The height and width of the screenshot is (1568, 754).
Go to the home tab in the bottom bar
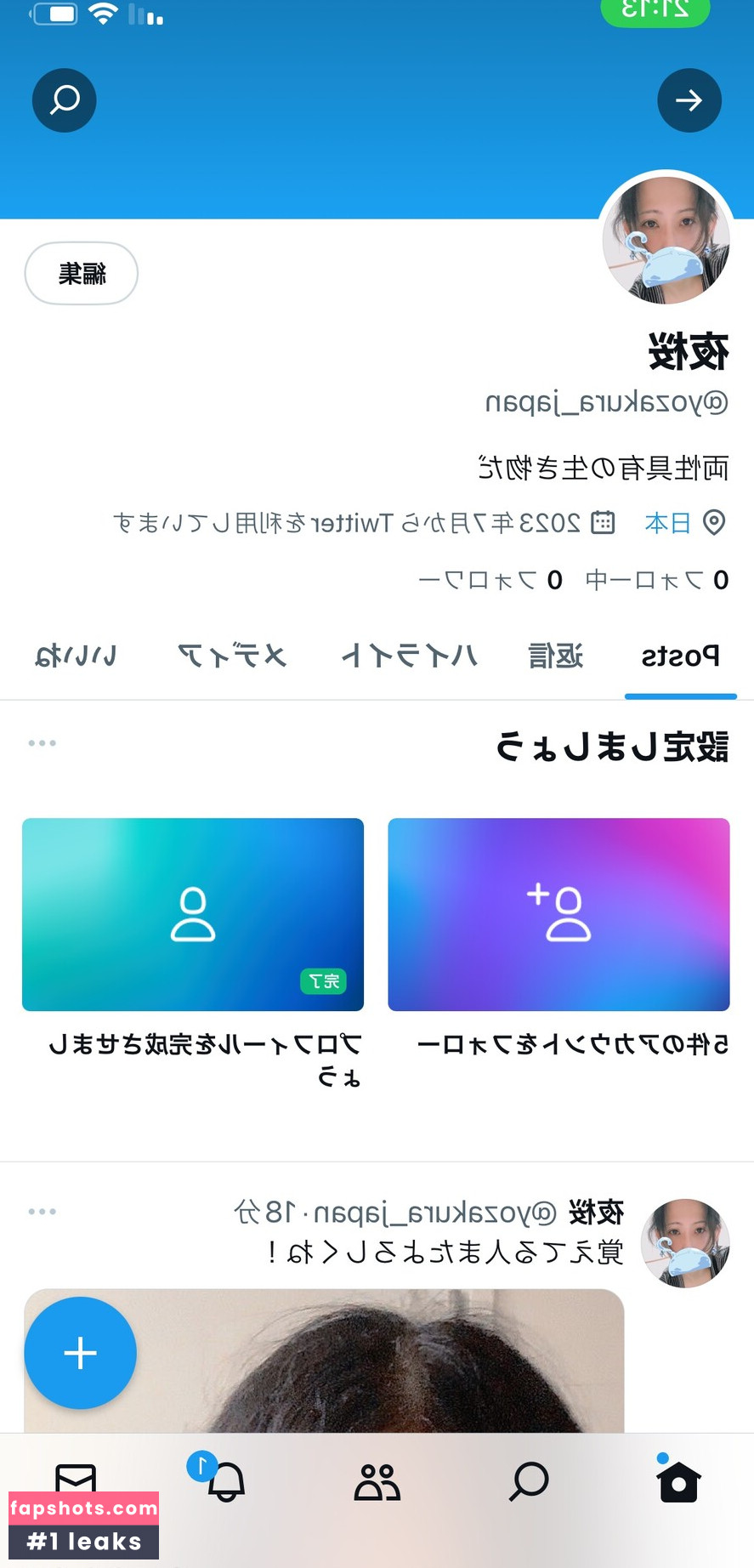pyautogui.click(x=678, y=1482)
